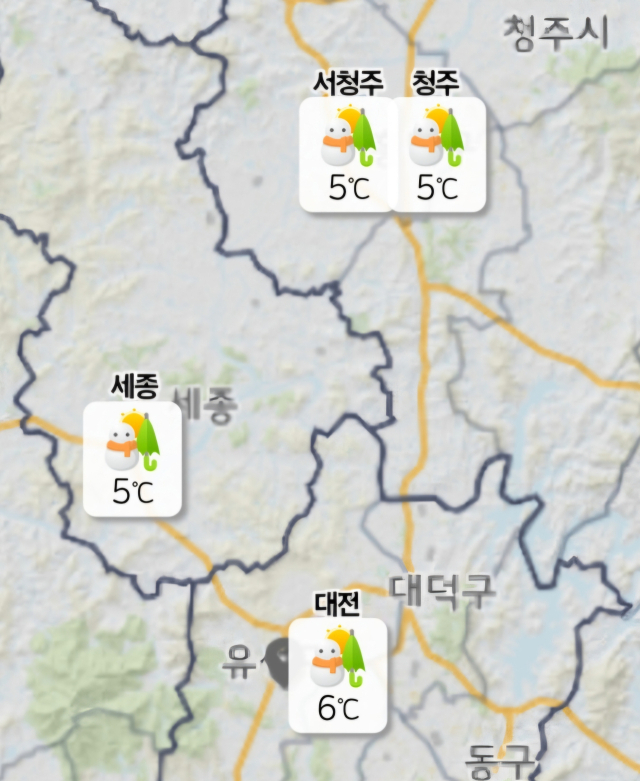Select the 청주 weather marker

[438, 154]
